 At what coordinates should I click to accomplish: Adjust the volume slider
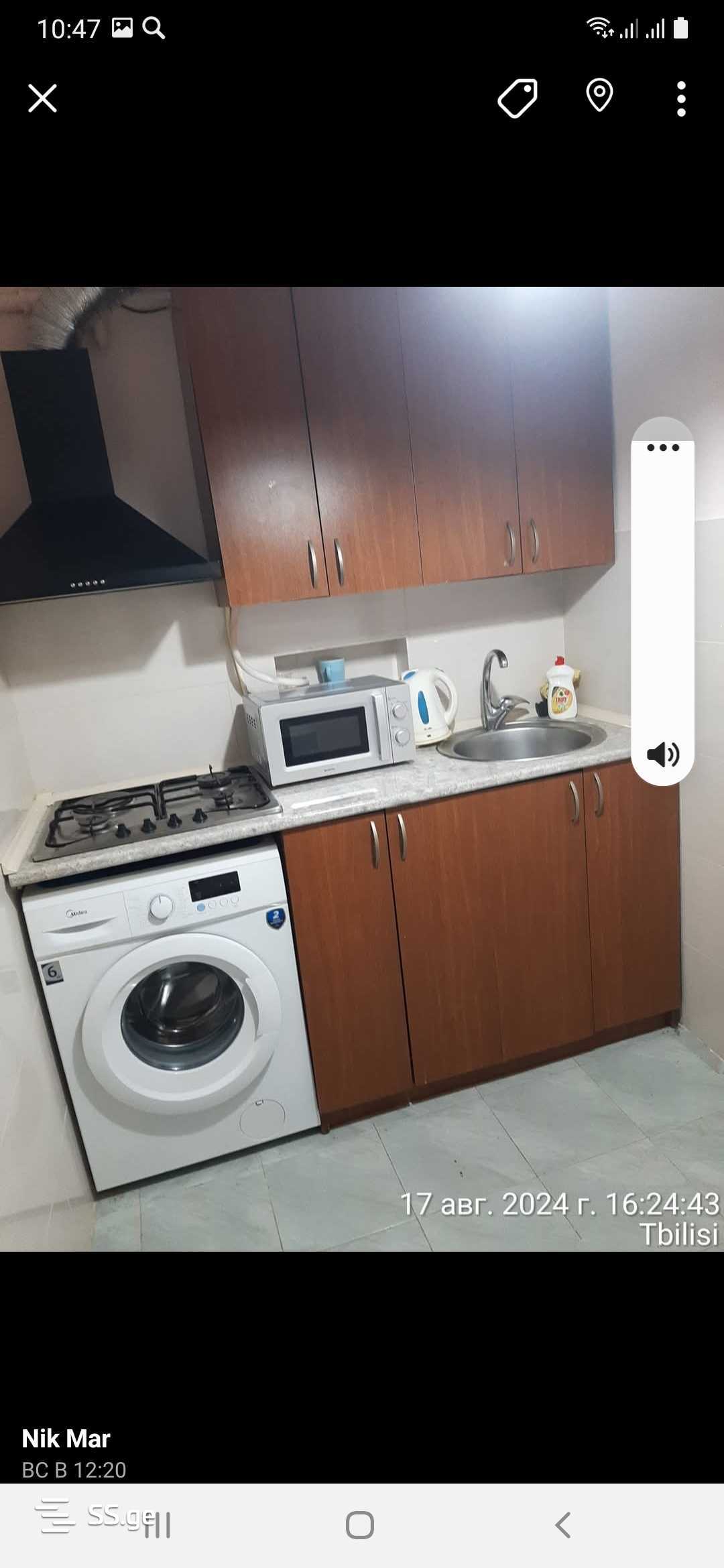(x=663, y=596)
